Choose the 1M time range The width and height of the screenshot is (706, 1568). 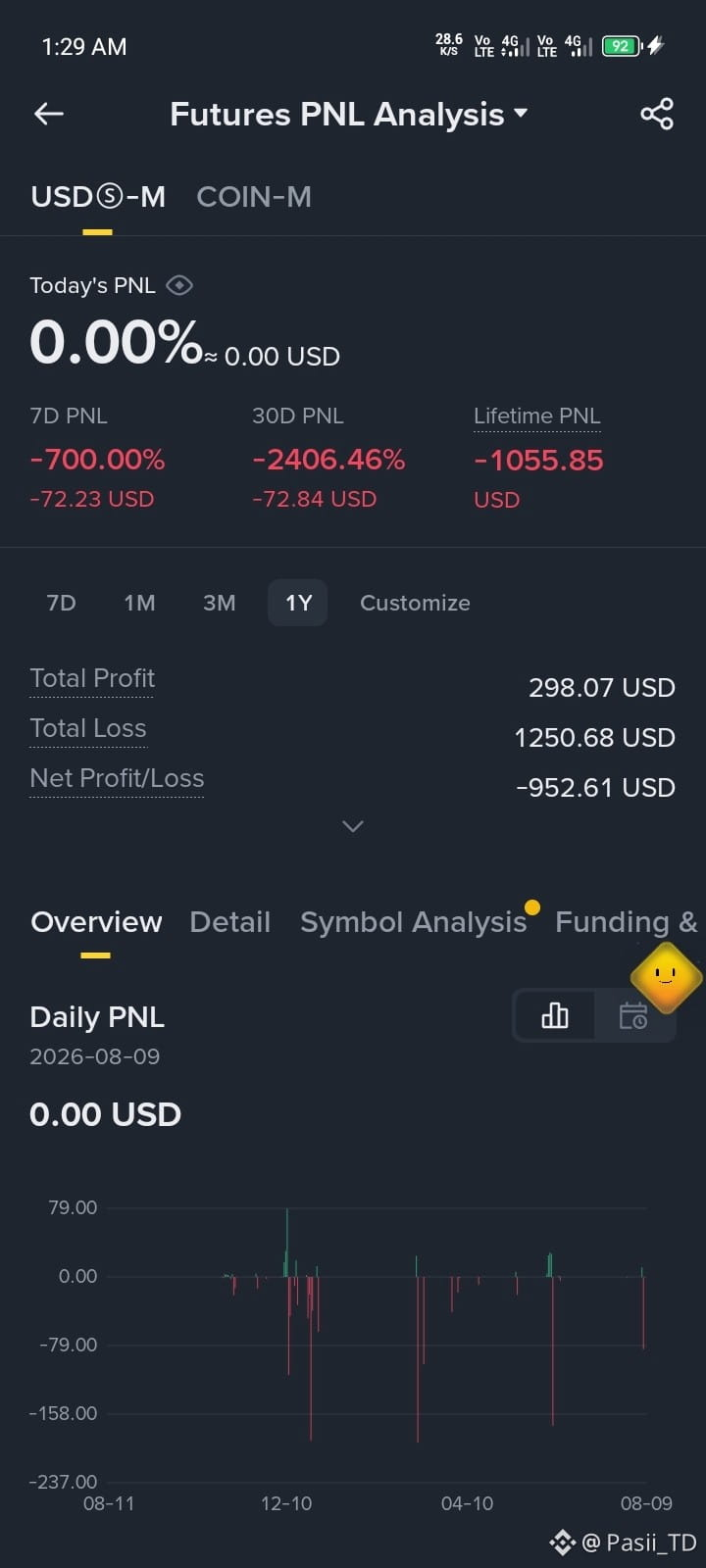[x=139, y=603]
